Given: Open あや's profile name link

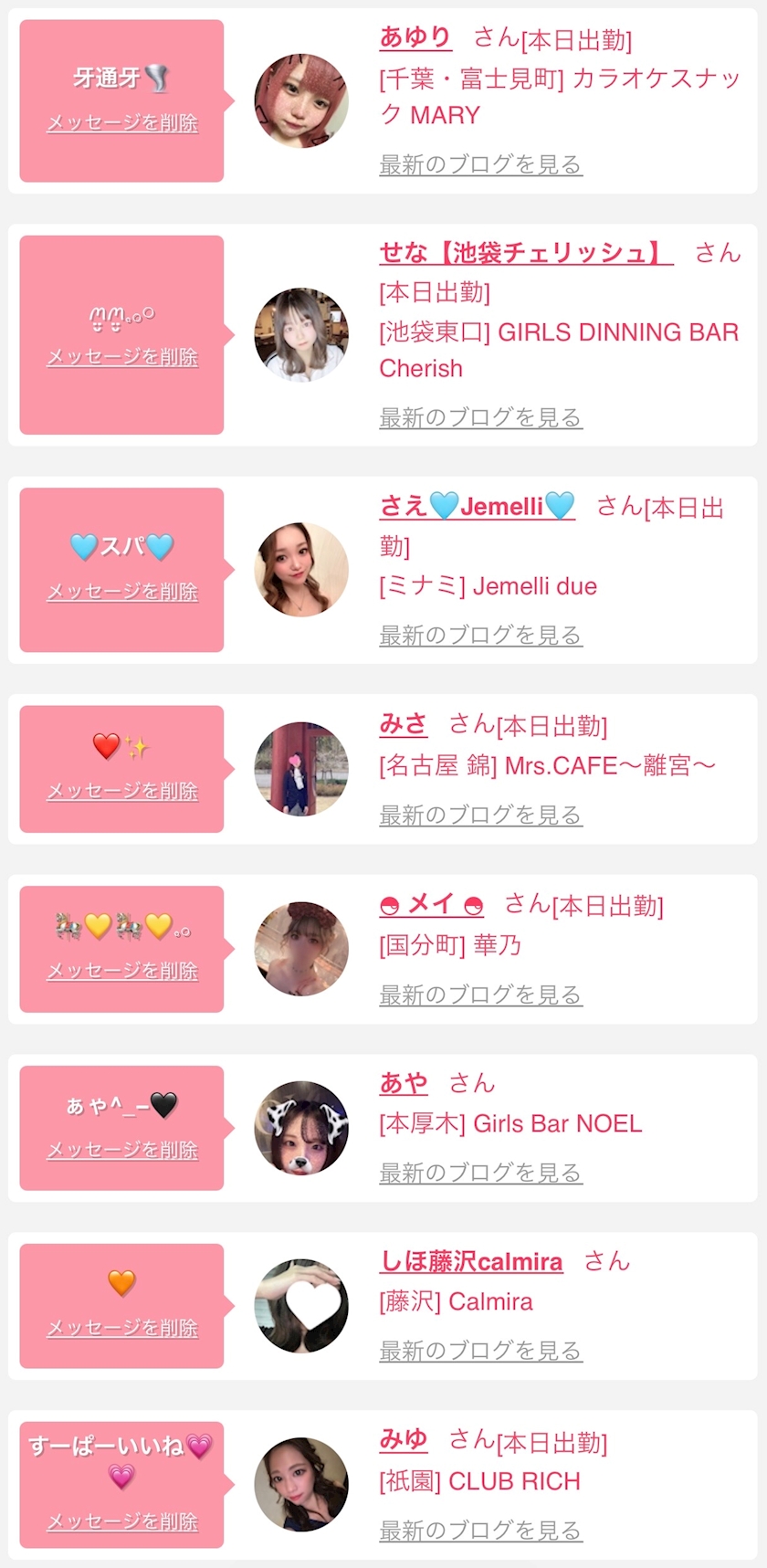Looking at the screenshot, I should click(404, 1083).
